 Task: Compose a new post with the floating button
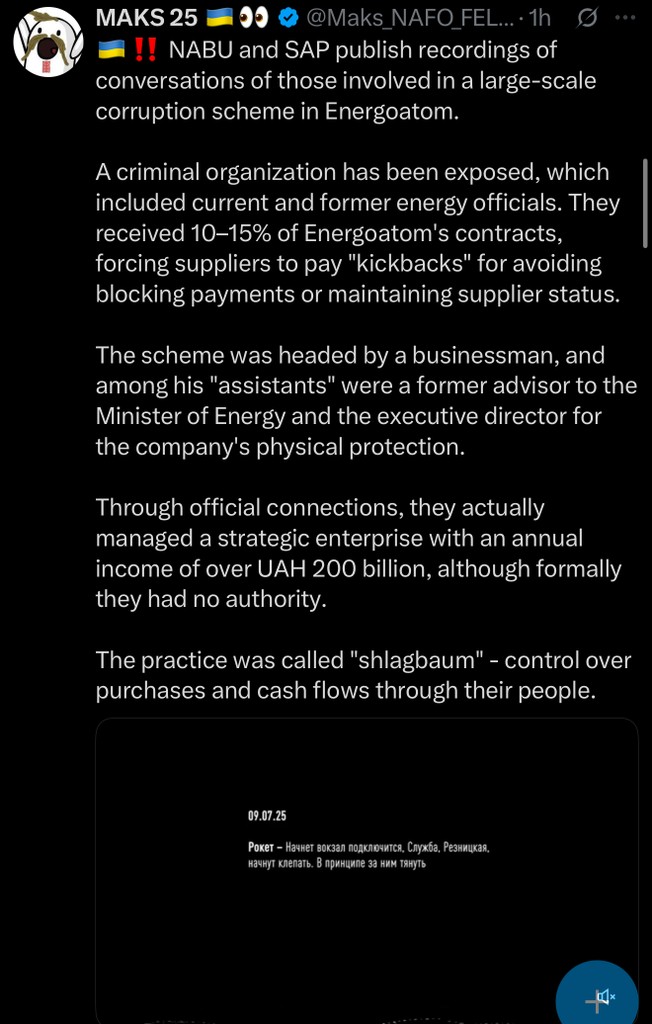(x=597, y=994)
